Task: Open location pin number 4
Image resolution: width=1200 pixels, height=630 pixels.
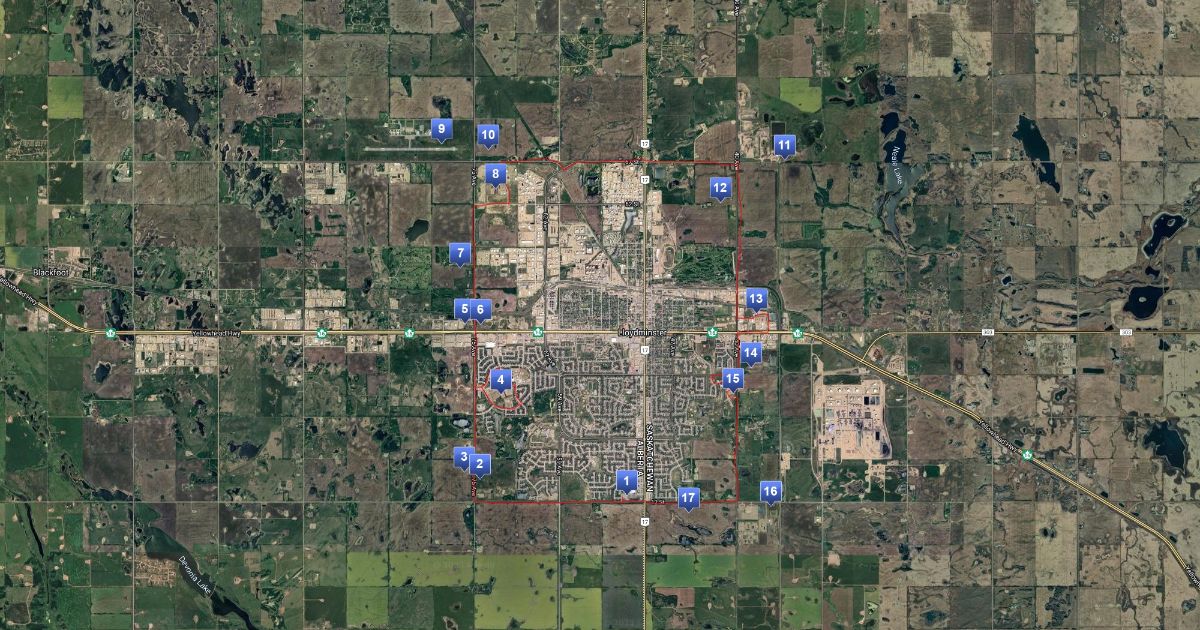Action: [x=501, y=379]
